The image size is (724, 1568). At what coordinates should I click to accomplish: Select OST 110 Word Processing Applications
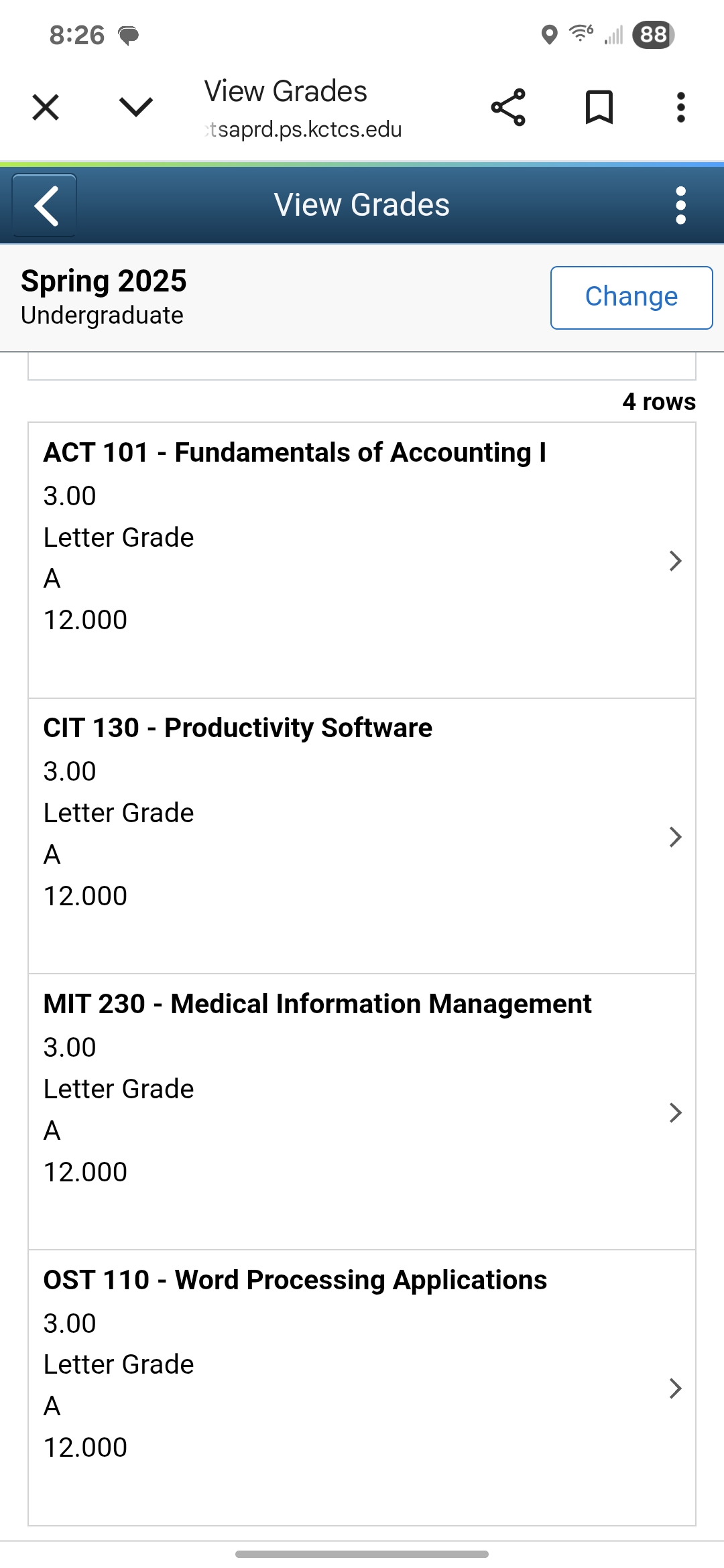(362, 1388)
